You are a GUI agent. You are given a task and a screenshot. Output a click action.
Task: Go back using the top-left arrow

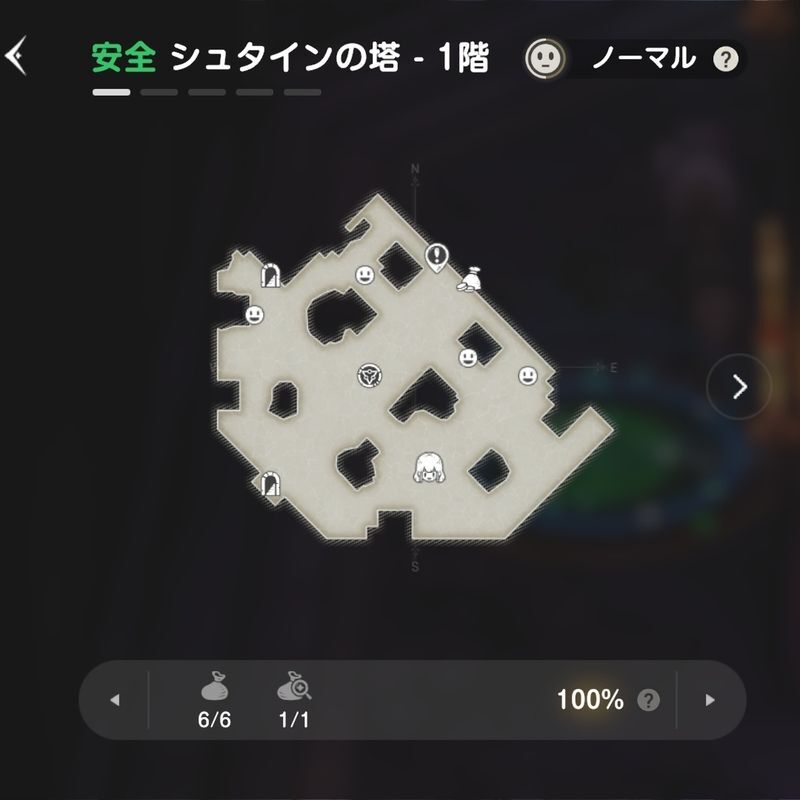pos(16,57)
